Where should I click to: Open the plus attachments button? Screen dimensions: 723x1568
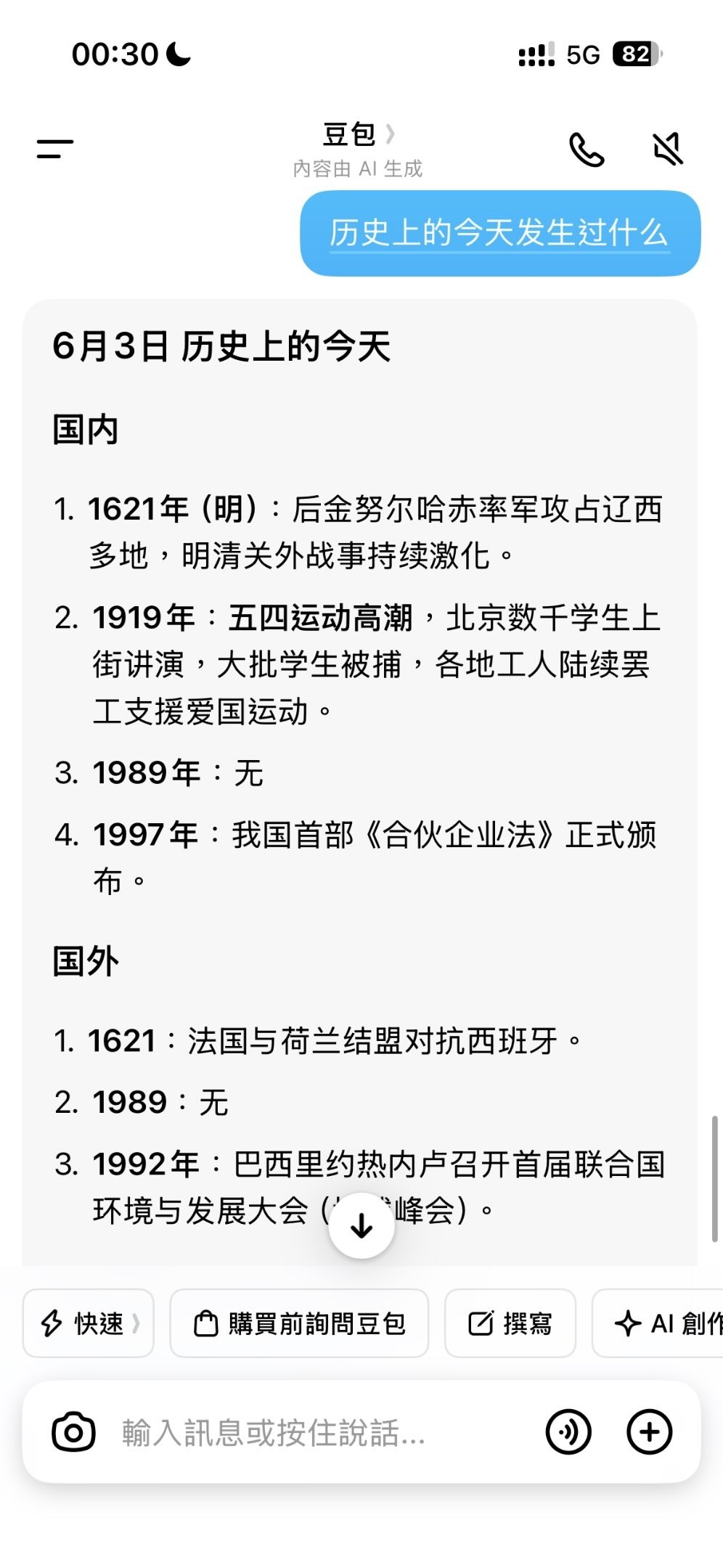coord(650,1432)
